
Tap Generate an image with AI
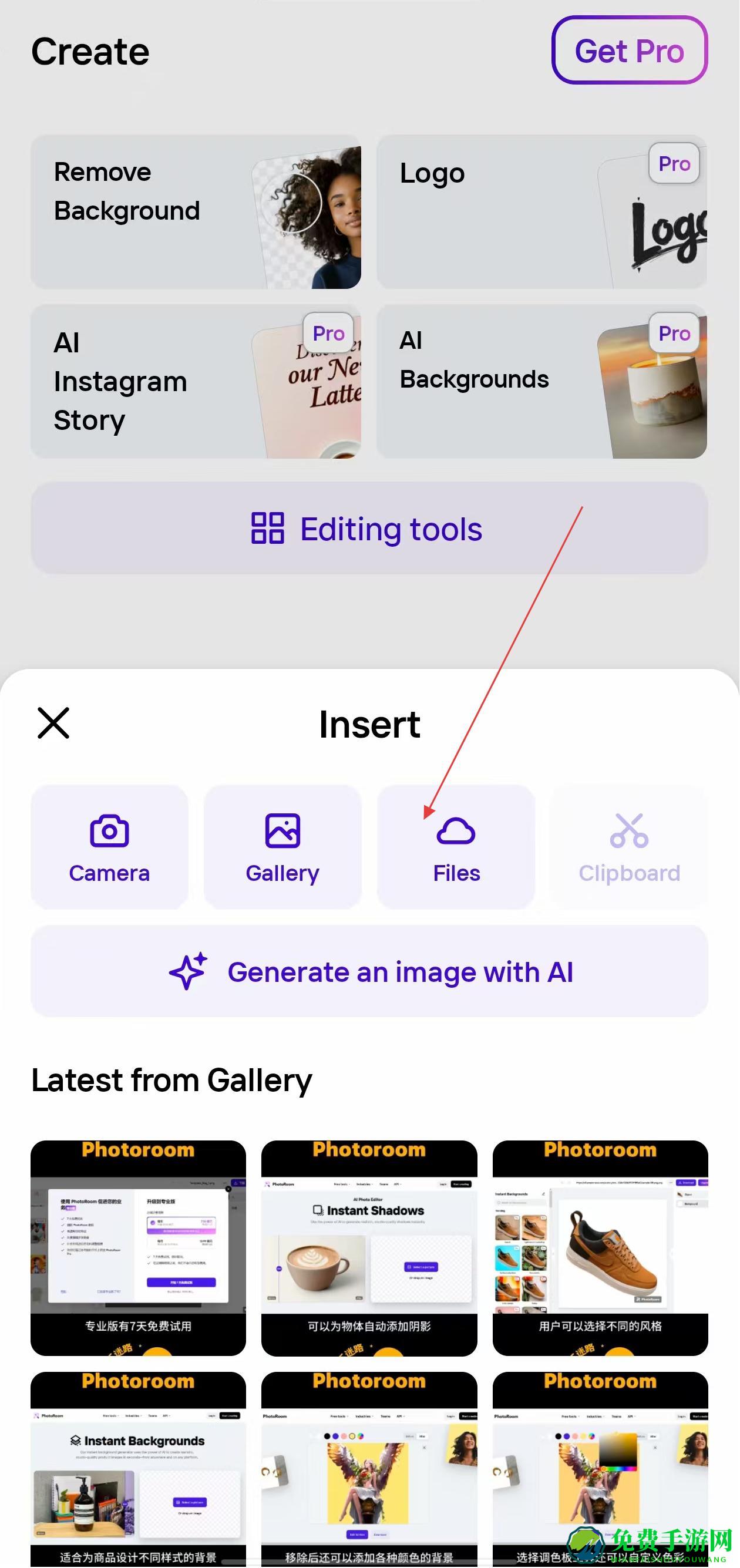tap(369, 971)
